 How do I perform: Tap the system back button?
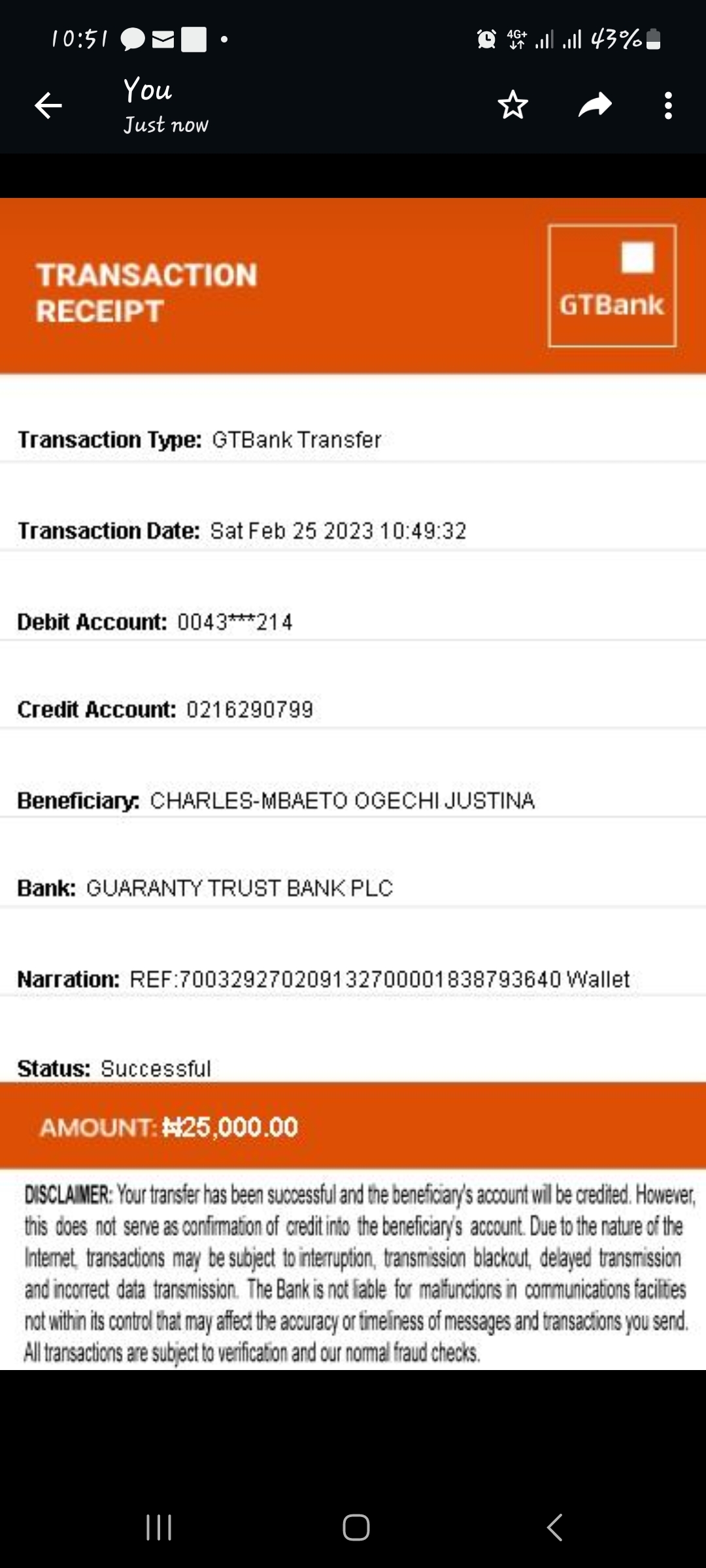(554, 1527)
